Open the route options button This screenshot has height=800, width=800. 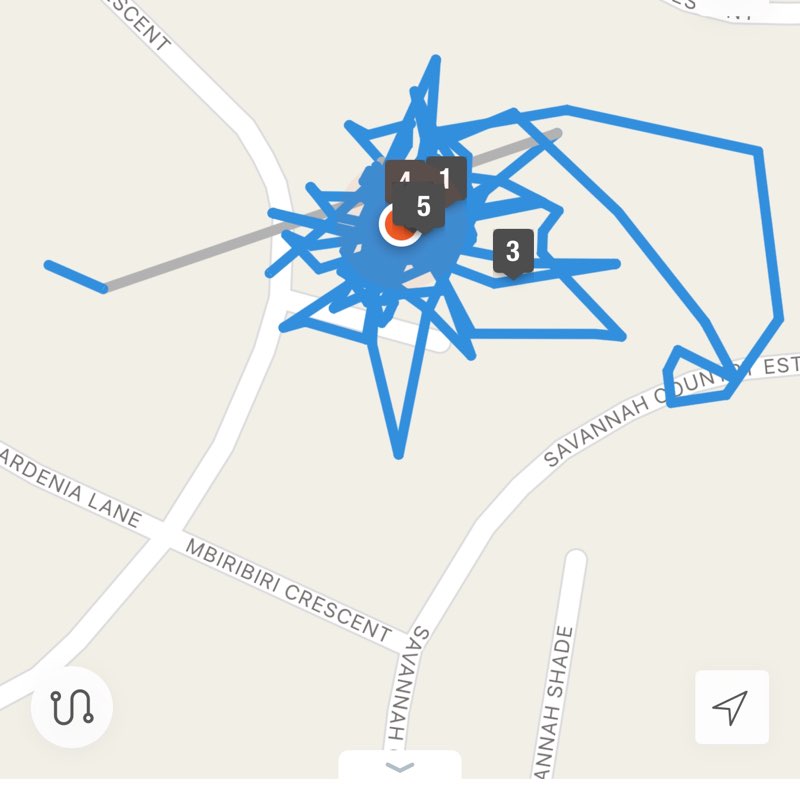72,707
